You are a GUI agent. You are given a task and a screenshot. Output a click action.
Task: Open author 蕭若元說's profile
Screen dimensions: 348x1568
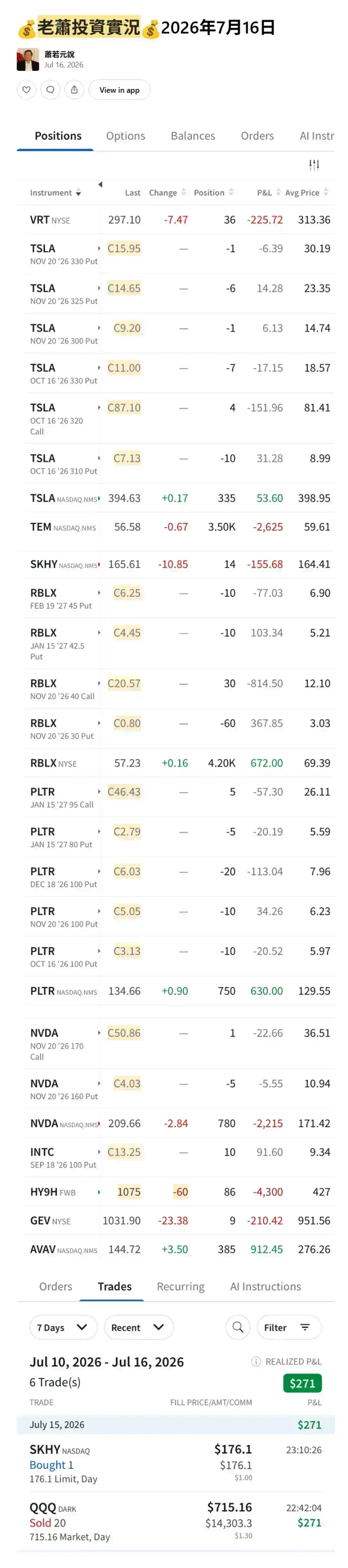(60, 54)
